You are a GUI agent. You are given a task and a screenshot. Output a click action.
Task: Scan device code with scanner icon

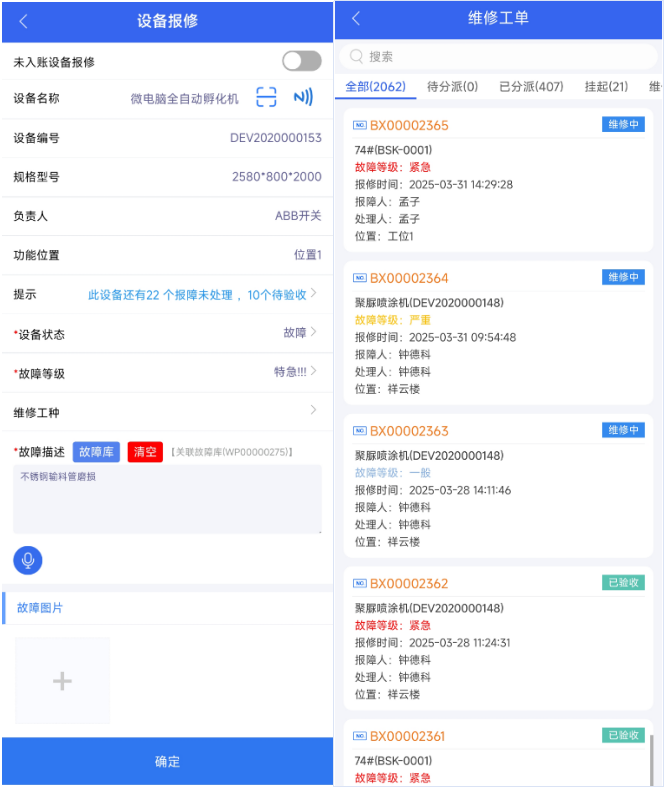point(266,98)
